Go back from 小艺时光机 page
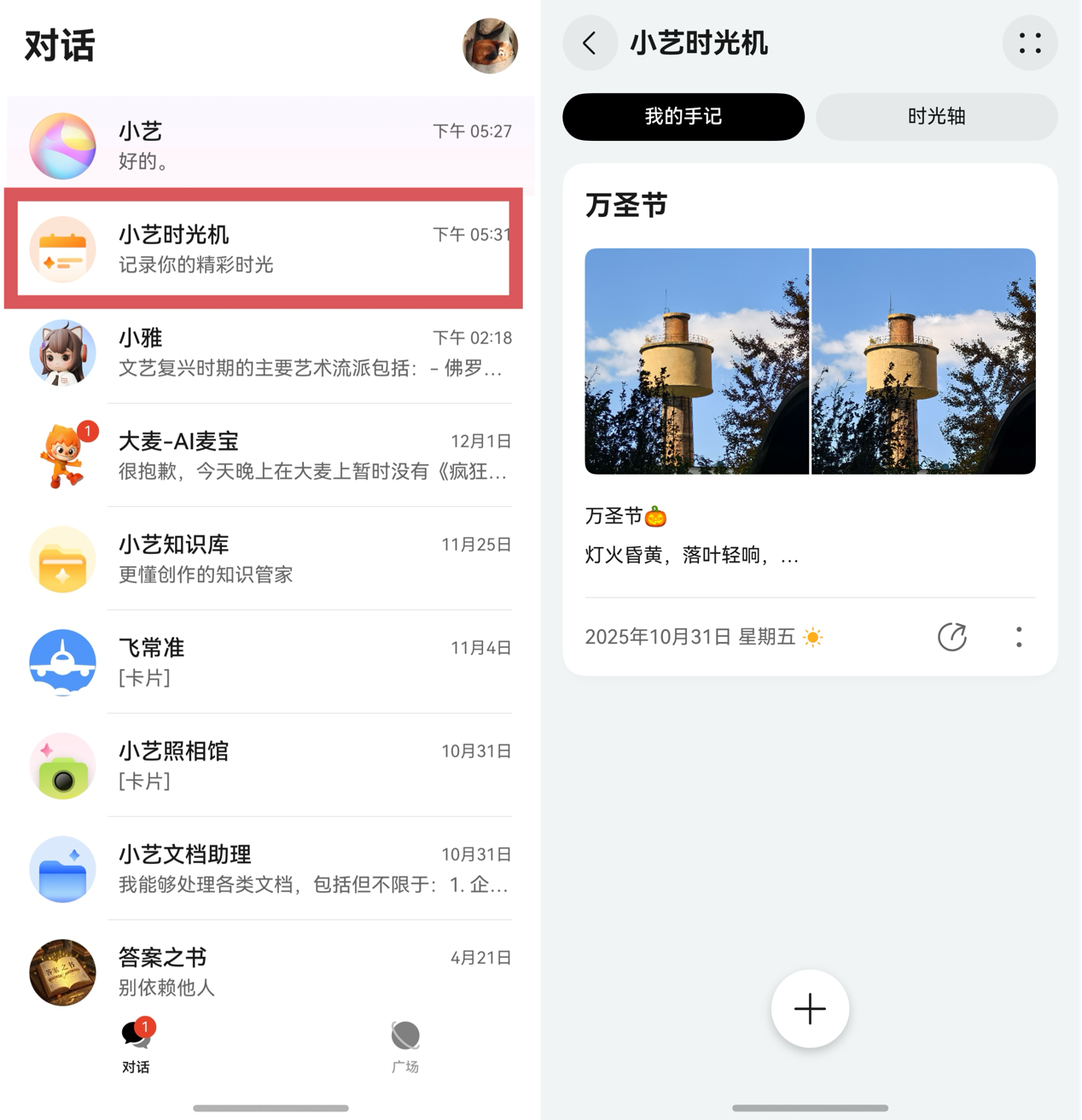 coord(590,43)
